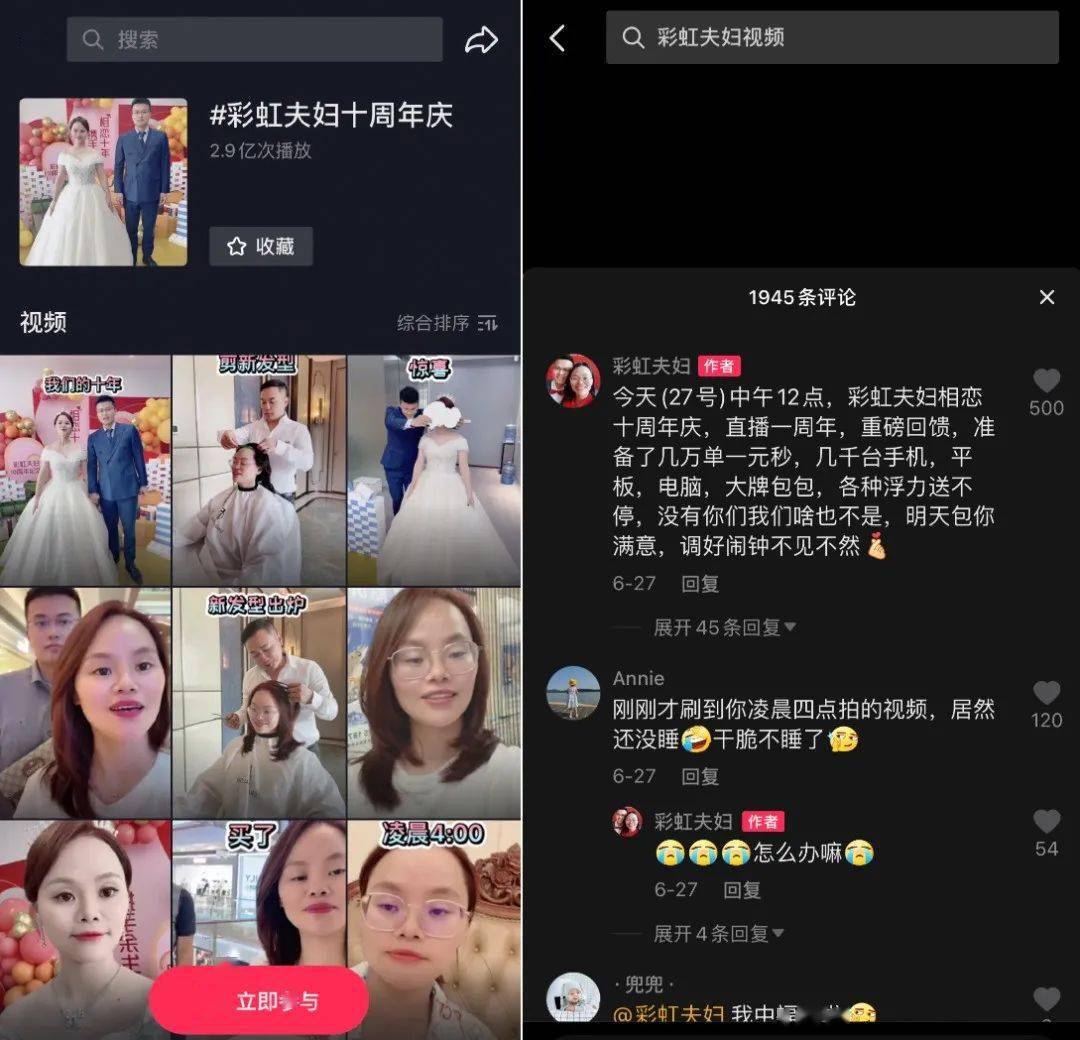The height and width of the screenshot is (1040, 1080).
Task: Open Annie's profile avatar
Action: 573,693
